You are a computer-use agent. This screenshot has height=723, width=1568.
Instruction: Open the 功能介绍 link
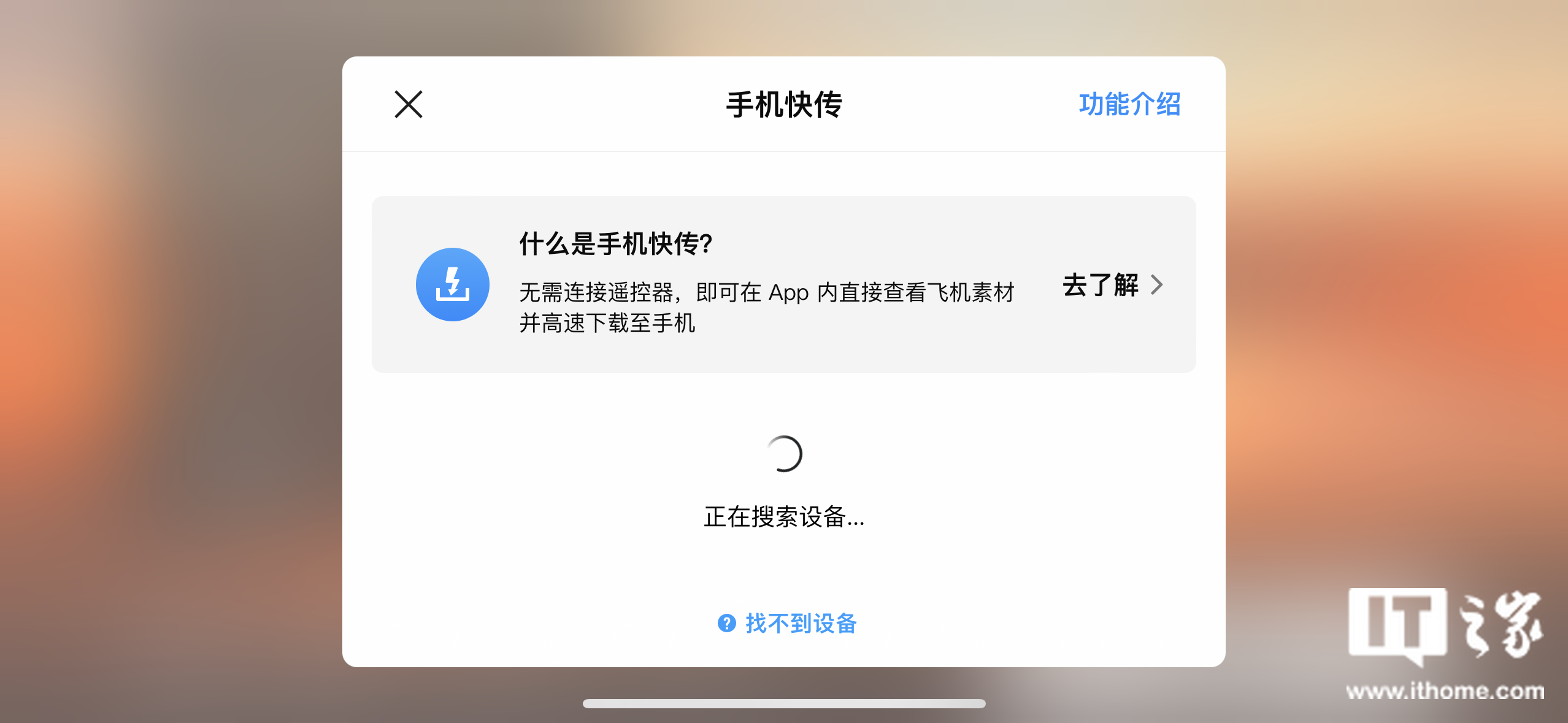pyautogui.click(x=1129, y=104)
